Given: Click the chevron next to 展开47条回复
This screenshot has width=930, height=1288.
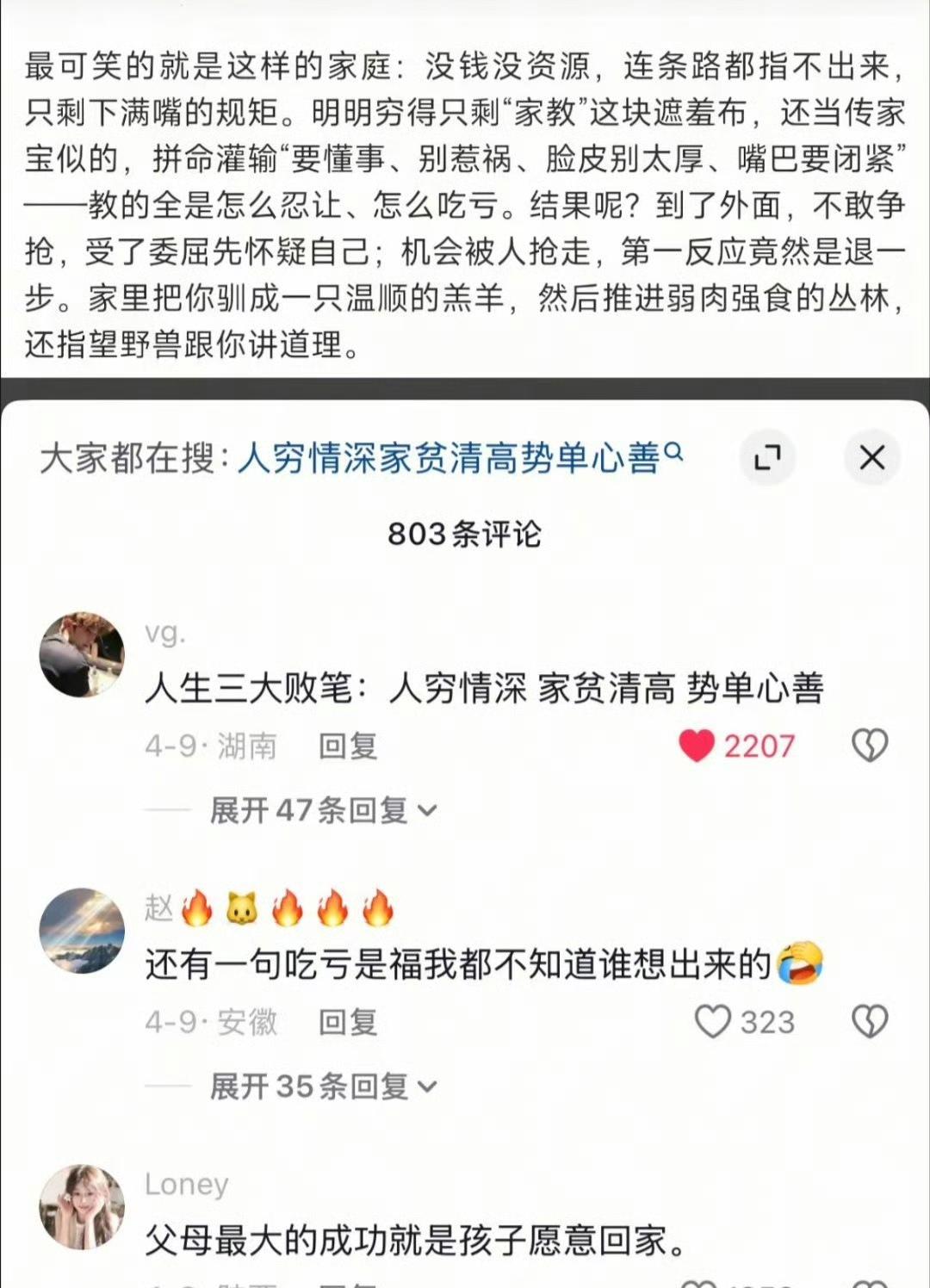Looking at the screenshot, I should coord(428,810).
